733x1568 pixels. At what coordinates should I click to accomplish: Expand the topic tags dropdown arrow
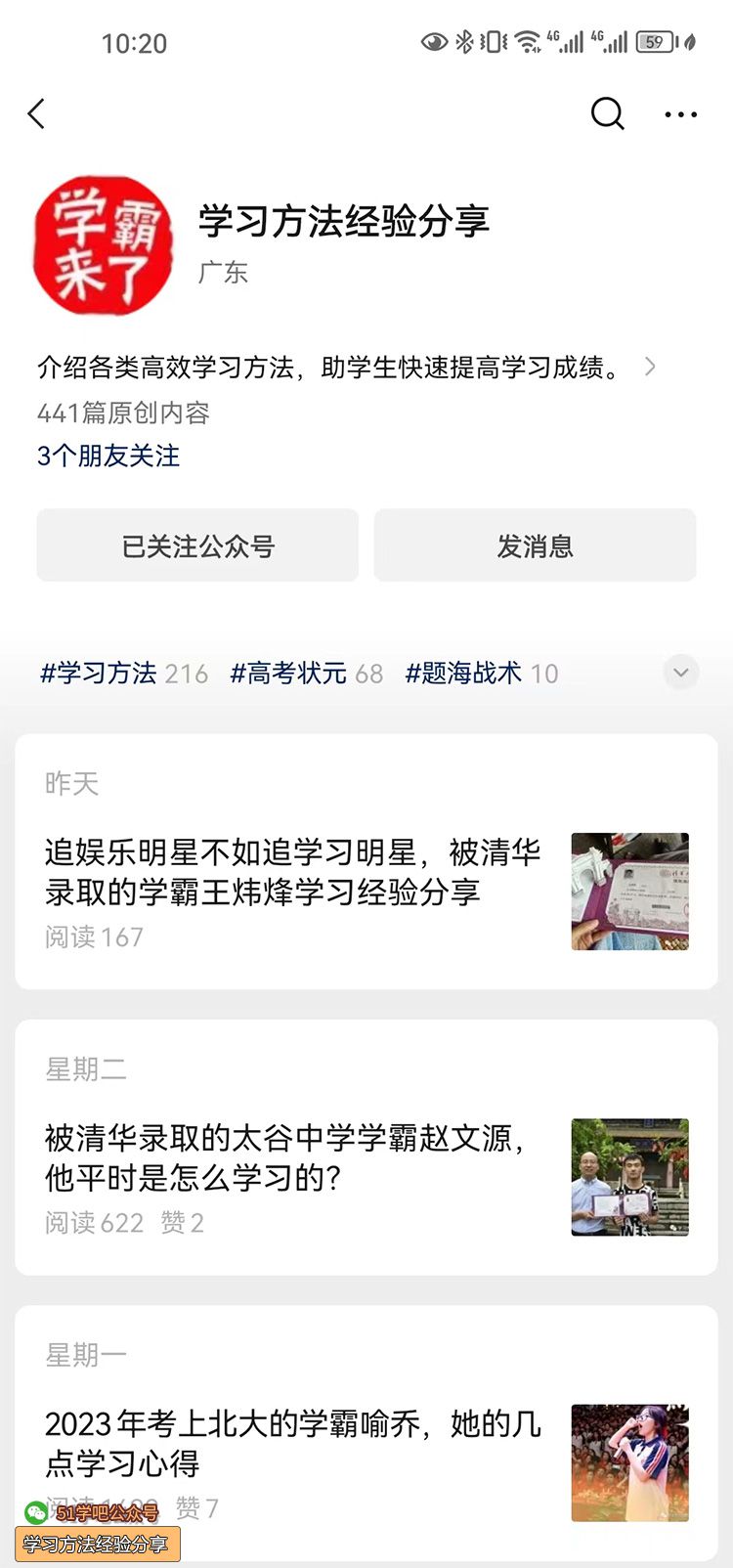(680, 673)
